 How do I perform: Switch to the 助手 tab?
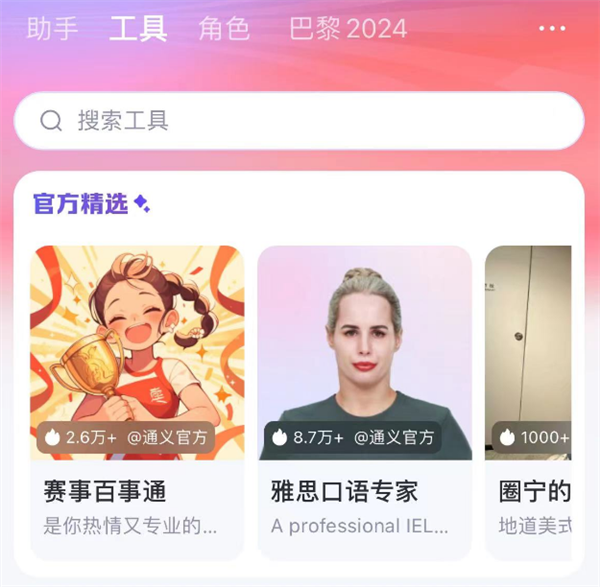click(x=52, y=28)
